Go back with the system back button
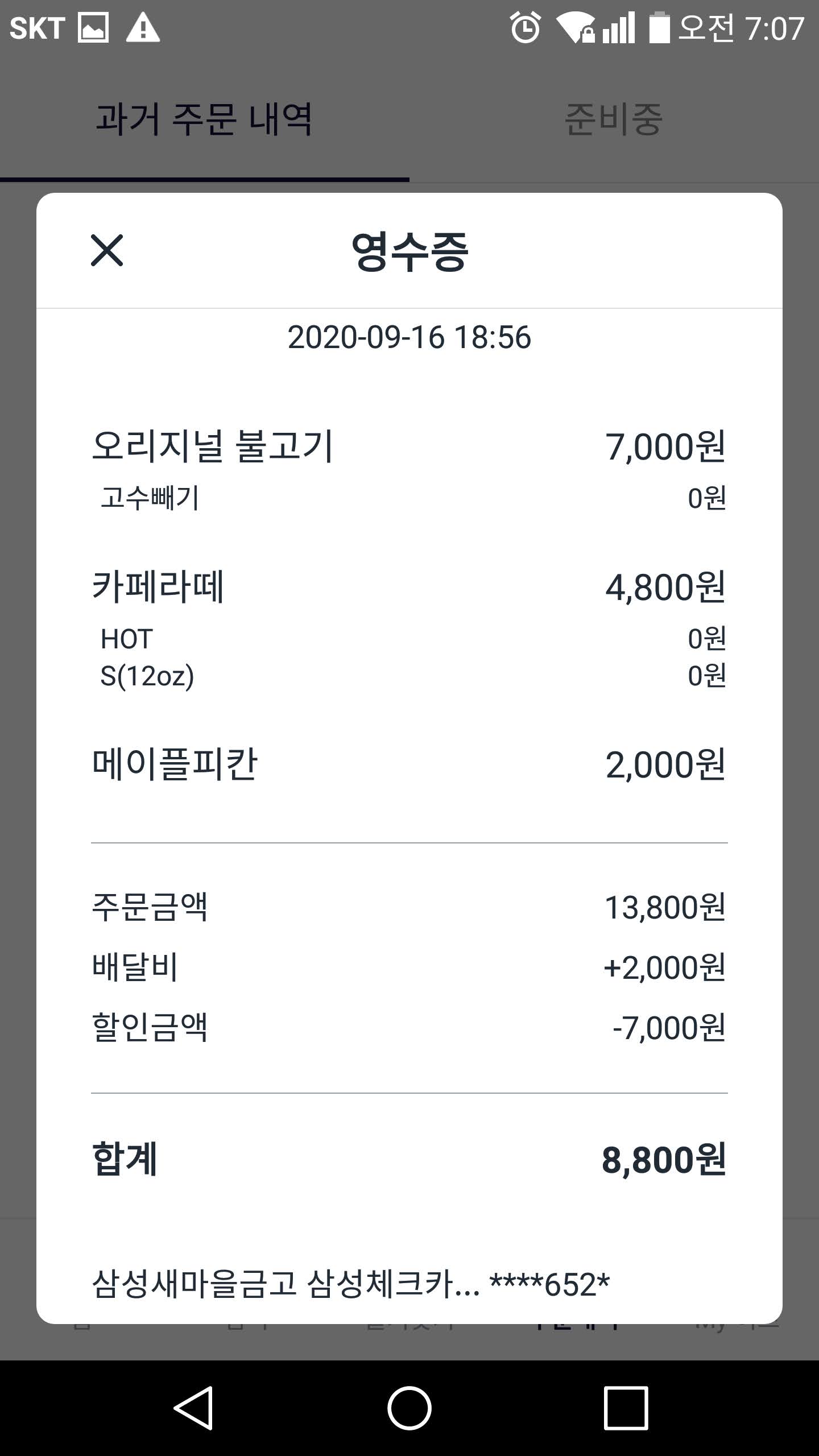The image size is (819, 1456). 193,1408
